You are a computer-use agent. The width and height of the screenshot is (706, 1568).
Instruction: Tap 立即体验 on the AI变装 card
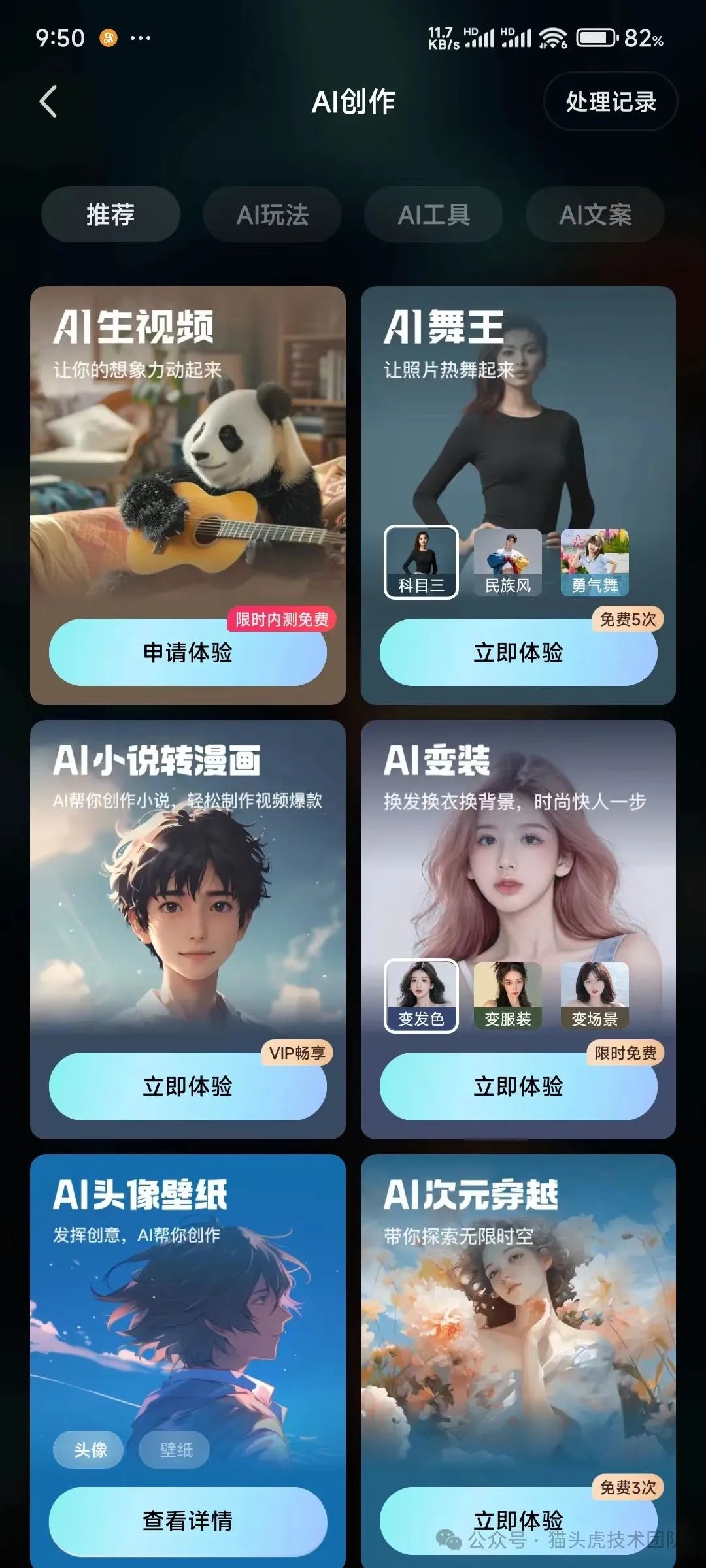pos(518,1086)
